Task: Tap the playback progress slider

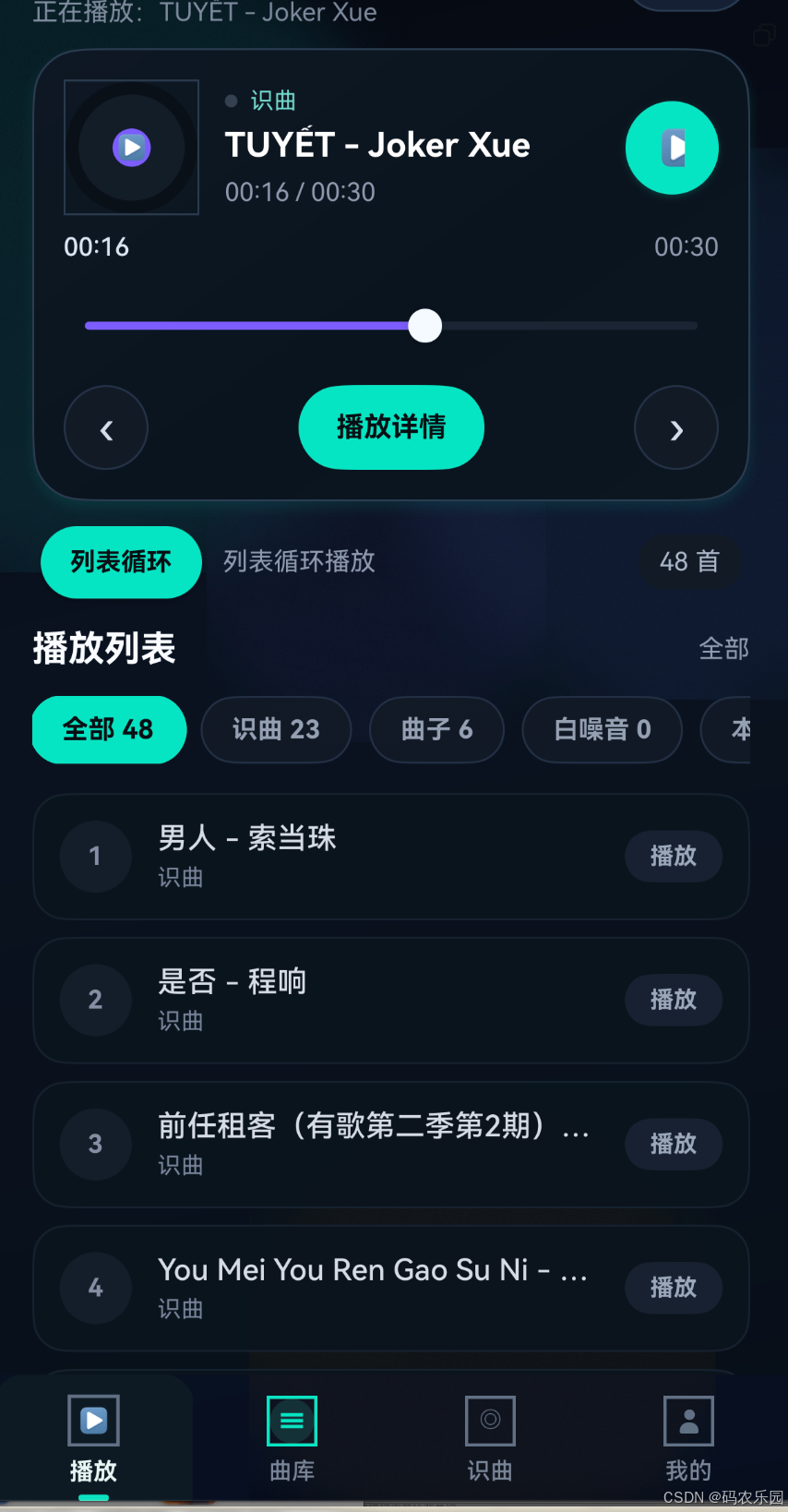Action: pyautogui.click(x=391, y=326)
